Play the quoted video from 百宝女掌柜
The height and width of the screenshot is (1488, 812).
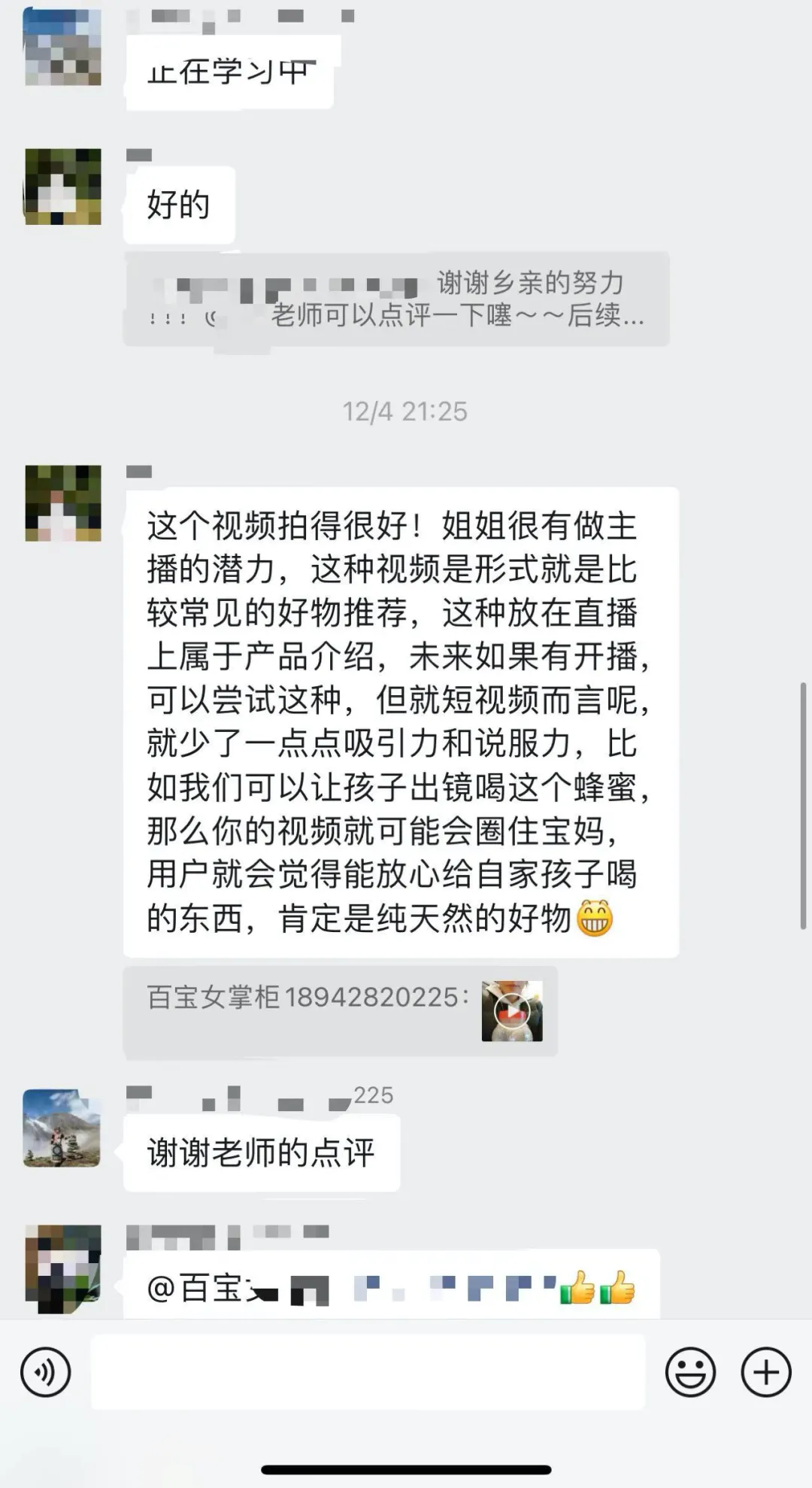tap(512, 1011)
